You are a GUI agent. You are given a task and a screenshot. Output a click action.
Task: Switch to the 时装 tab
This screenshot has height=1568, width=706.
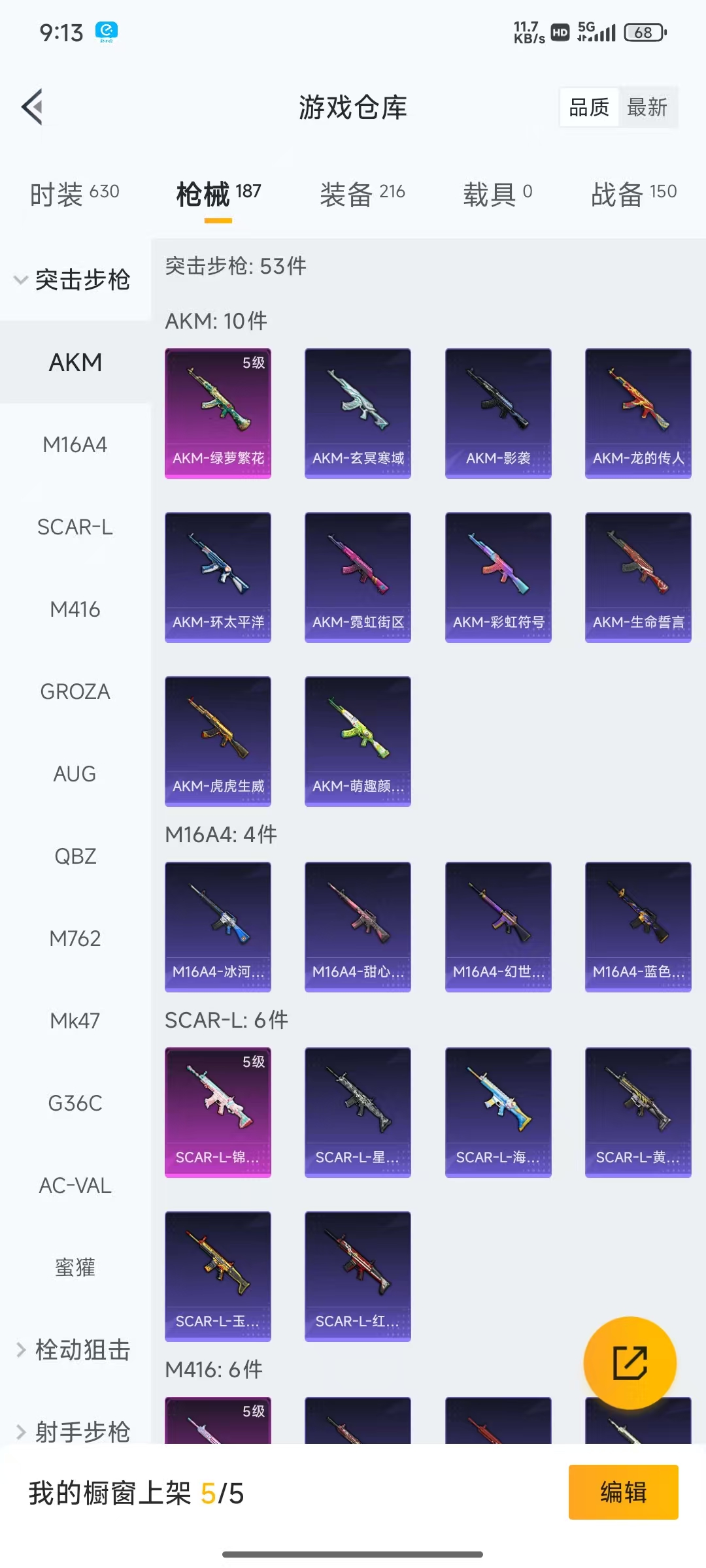click(x=75, y=193)
